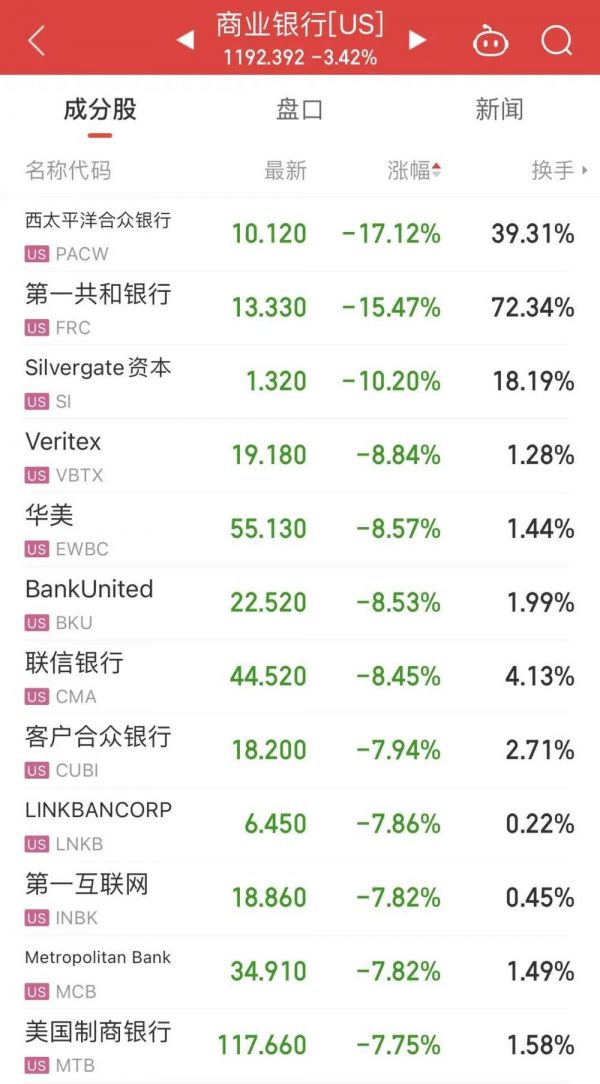Switch to the previous sector index
The height and width of the screenshot is (1084, 600).
pos(185,40)
